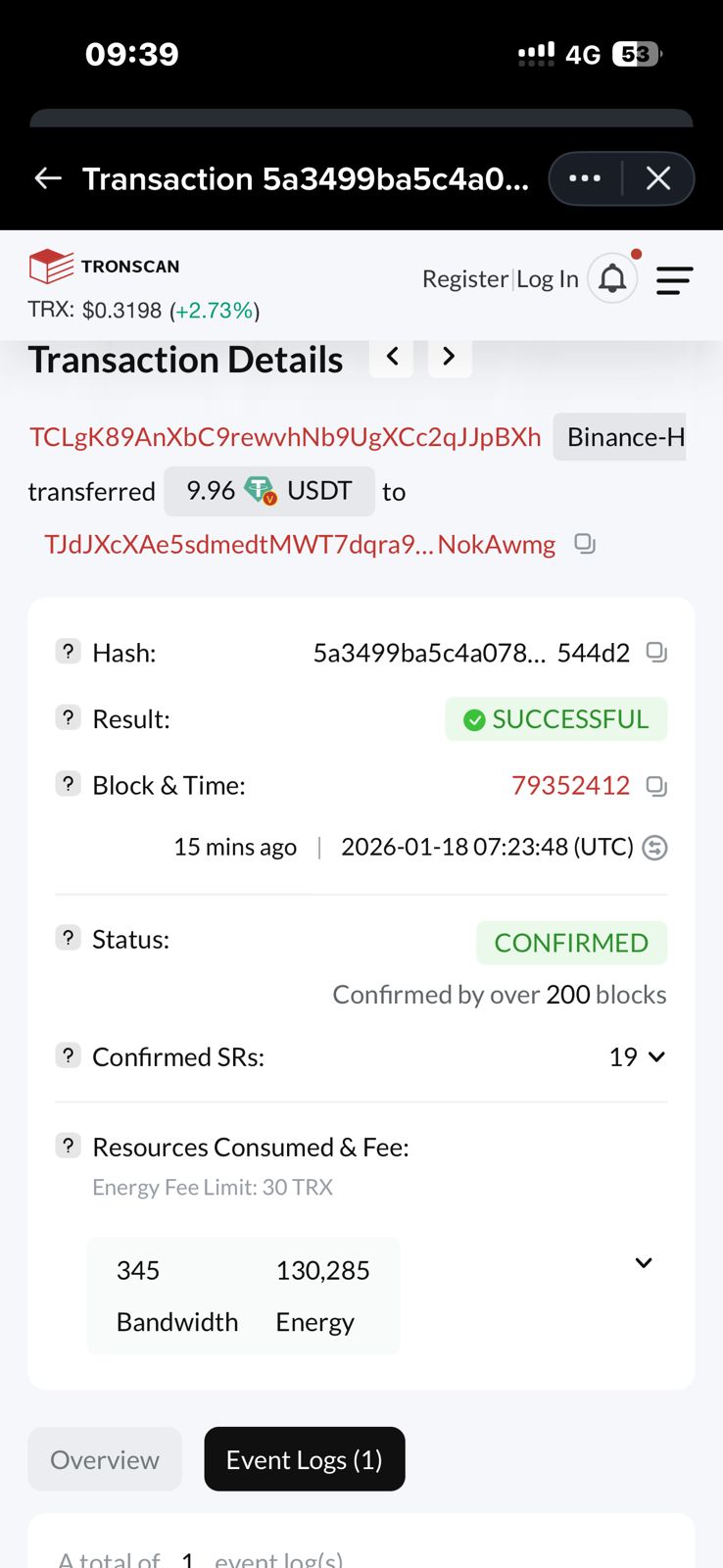Copy the transaction hash
Image resolution: width=723 pixels, height=1568 pixels.
click(x=656, y=653)
